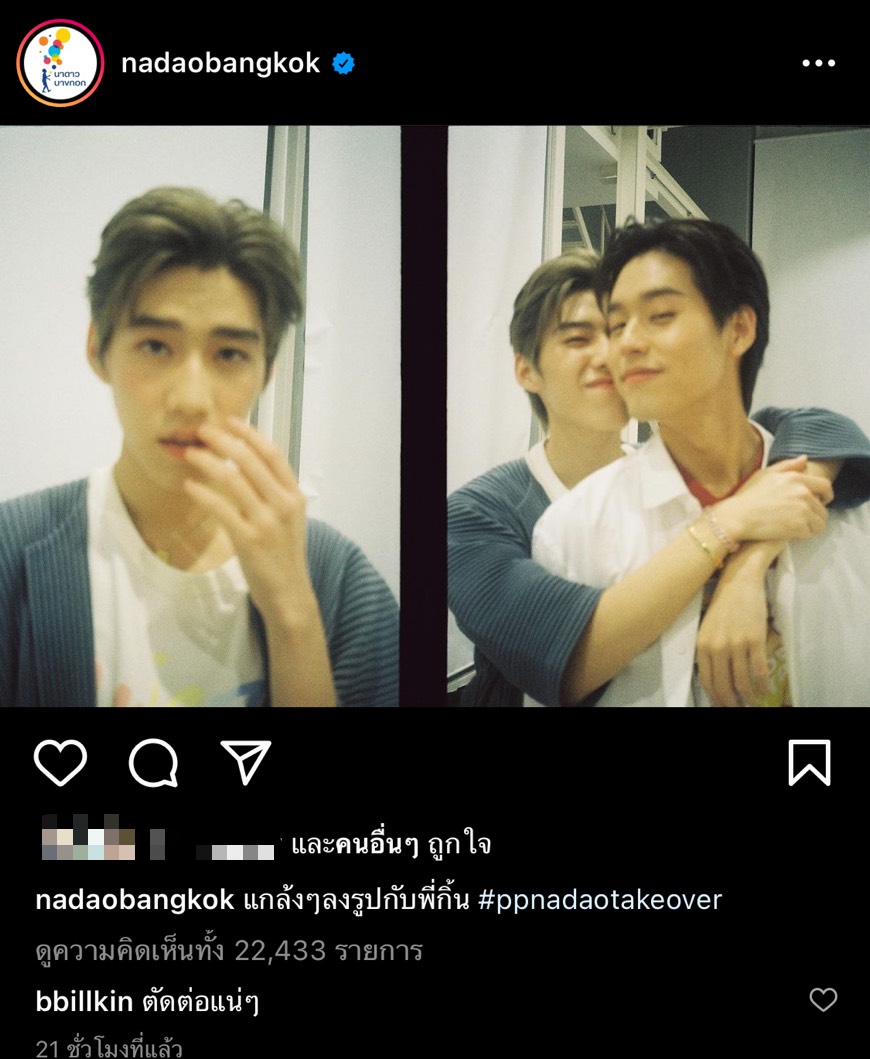Open the post photo

pyautogui.click(x=435, y=416)
